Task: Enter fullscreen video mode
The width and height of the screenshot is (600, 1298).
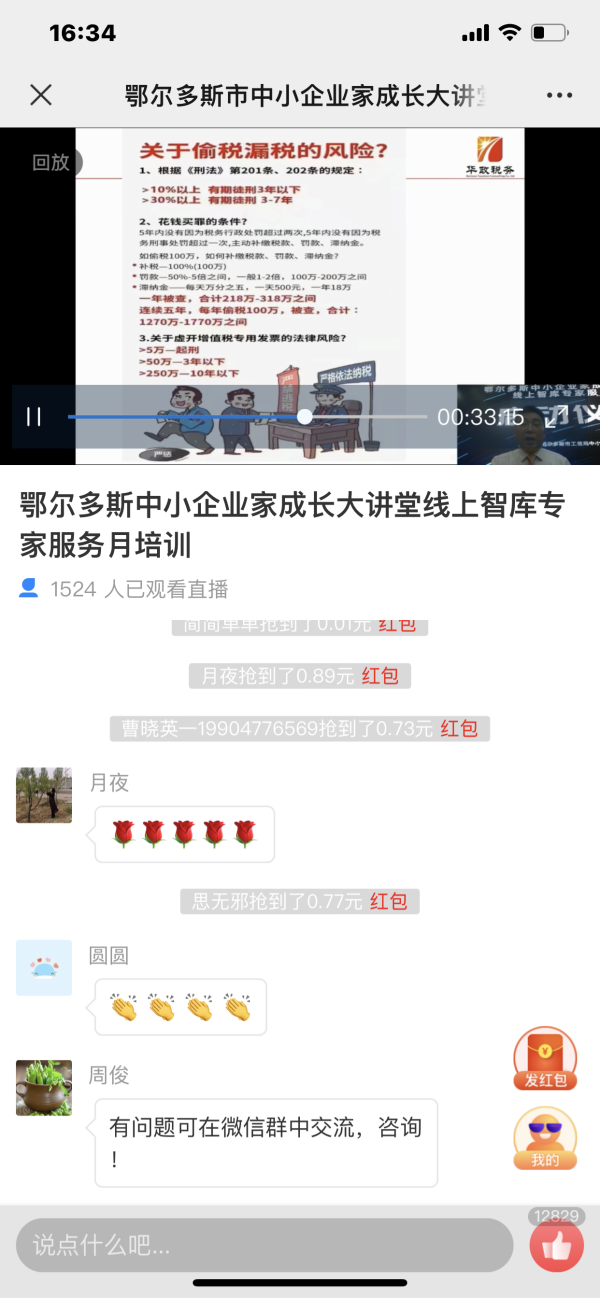Action: [x=556, y=416]
